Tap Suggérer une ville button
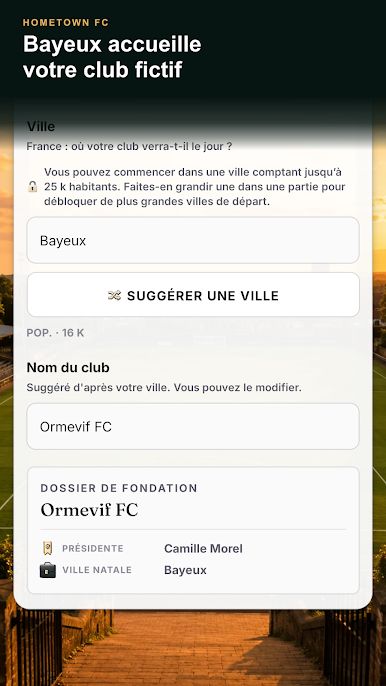 click(193, 295)
